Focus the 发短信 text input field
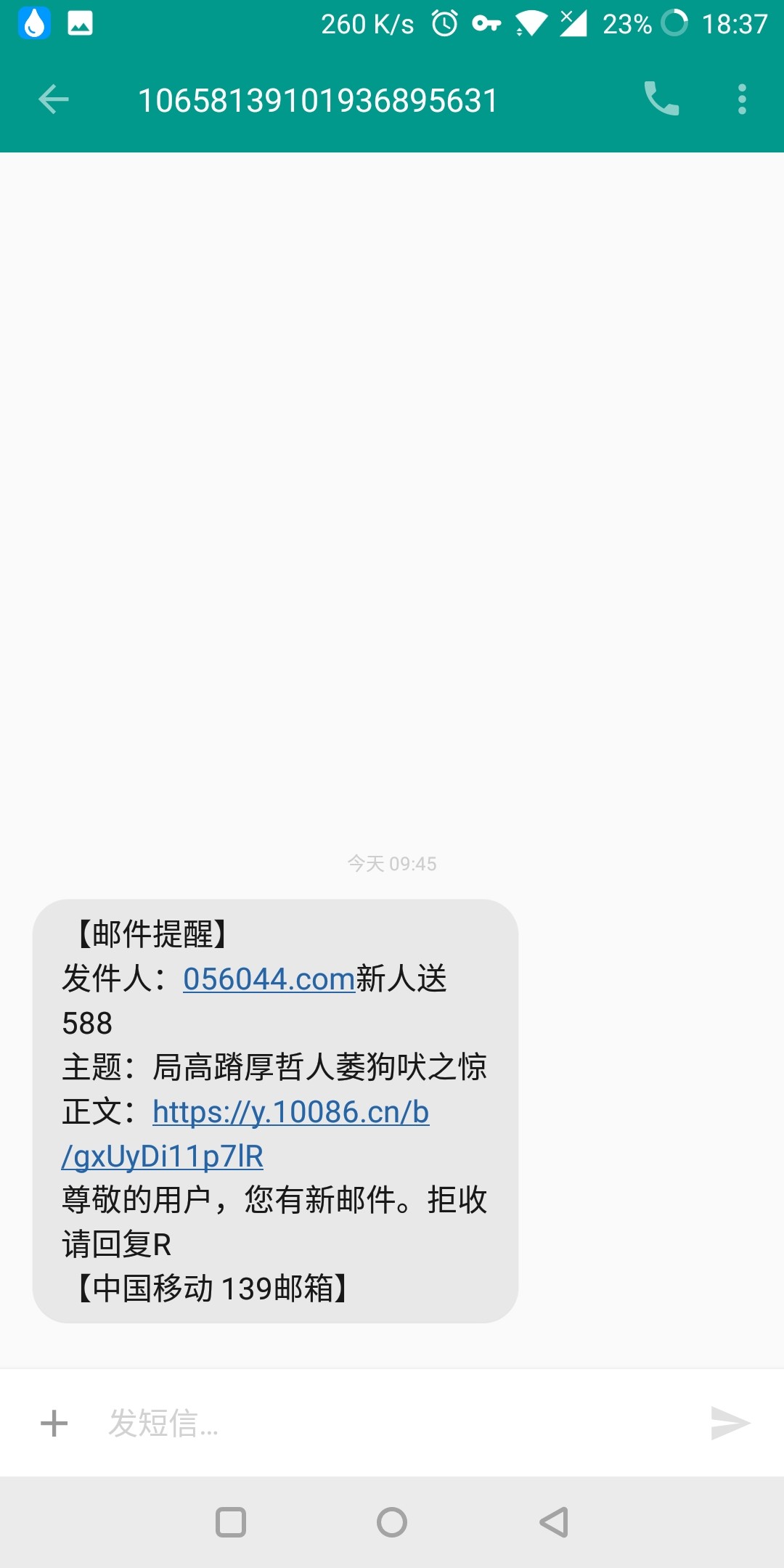Image resolution: width=784 pixels, height=1568 pixels. [392, 1423]
